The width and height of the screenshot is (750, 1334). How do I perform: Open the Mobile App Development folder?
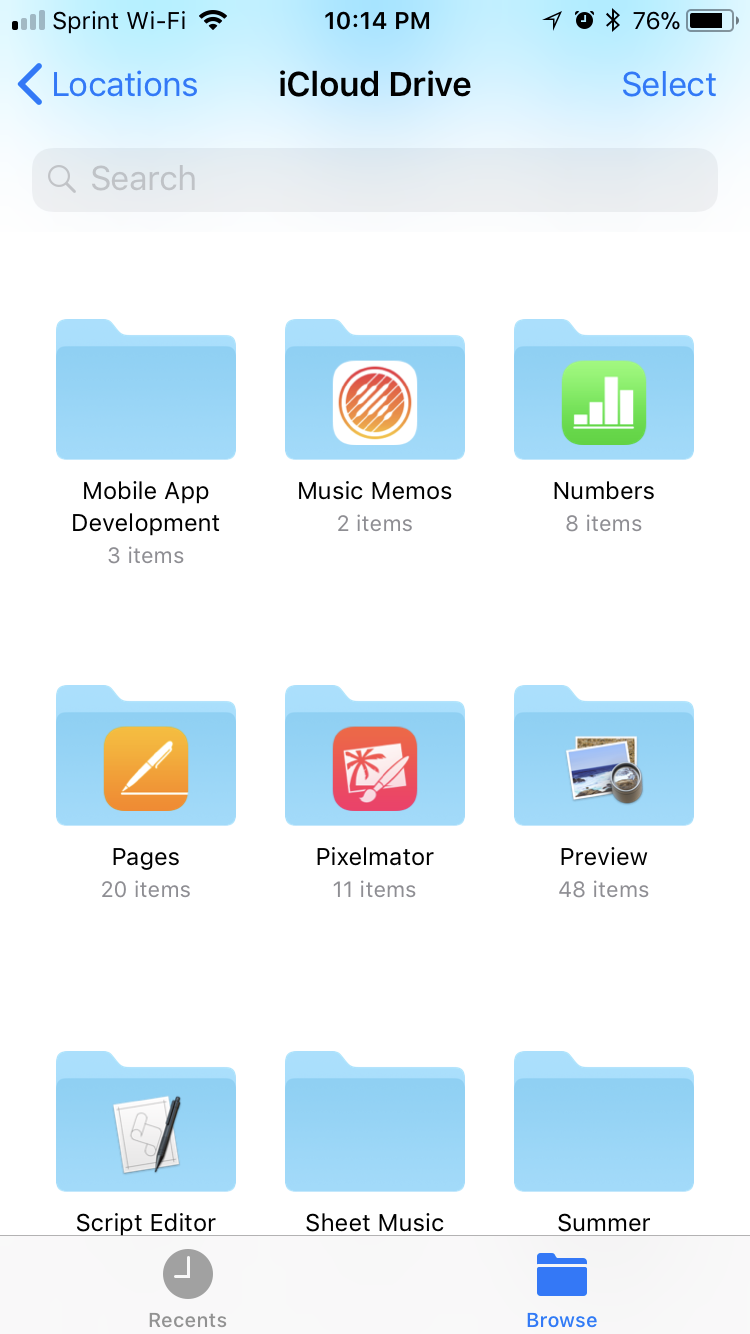point(146,389)
